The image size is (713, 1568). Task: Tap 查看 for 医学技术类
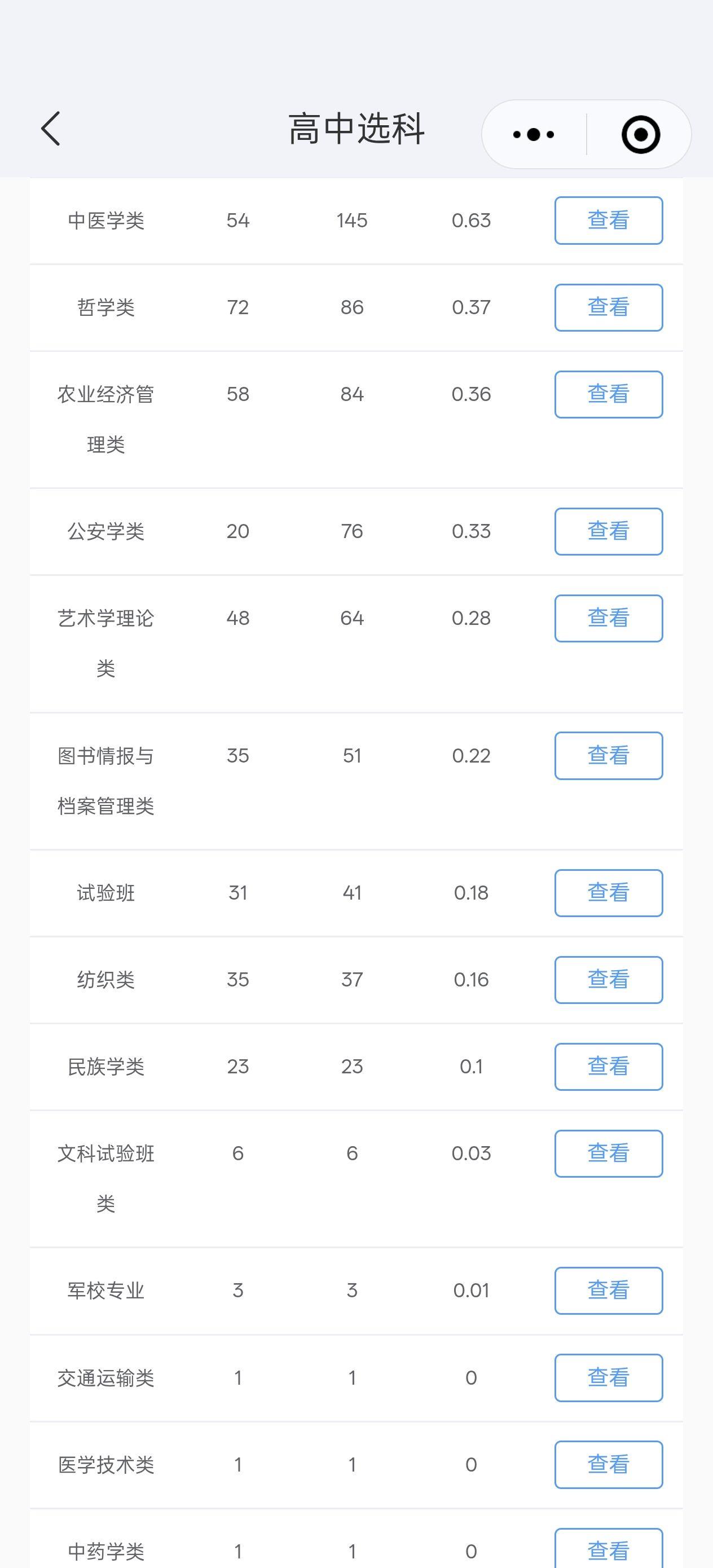point(608,1465)
